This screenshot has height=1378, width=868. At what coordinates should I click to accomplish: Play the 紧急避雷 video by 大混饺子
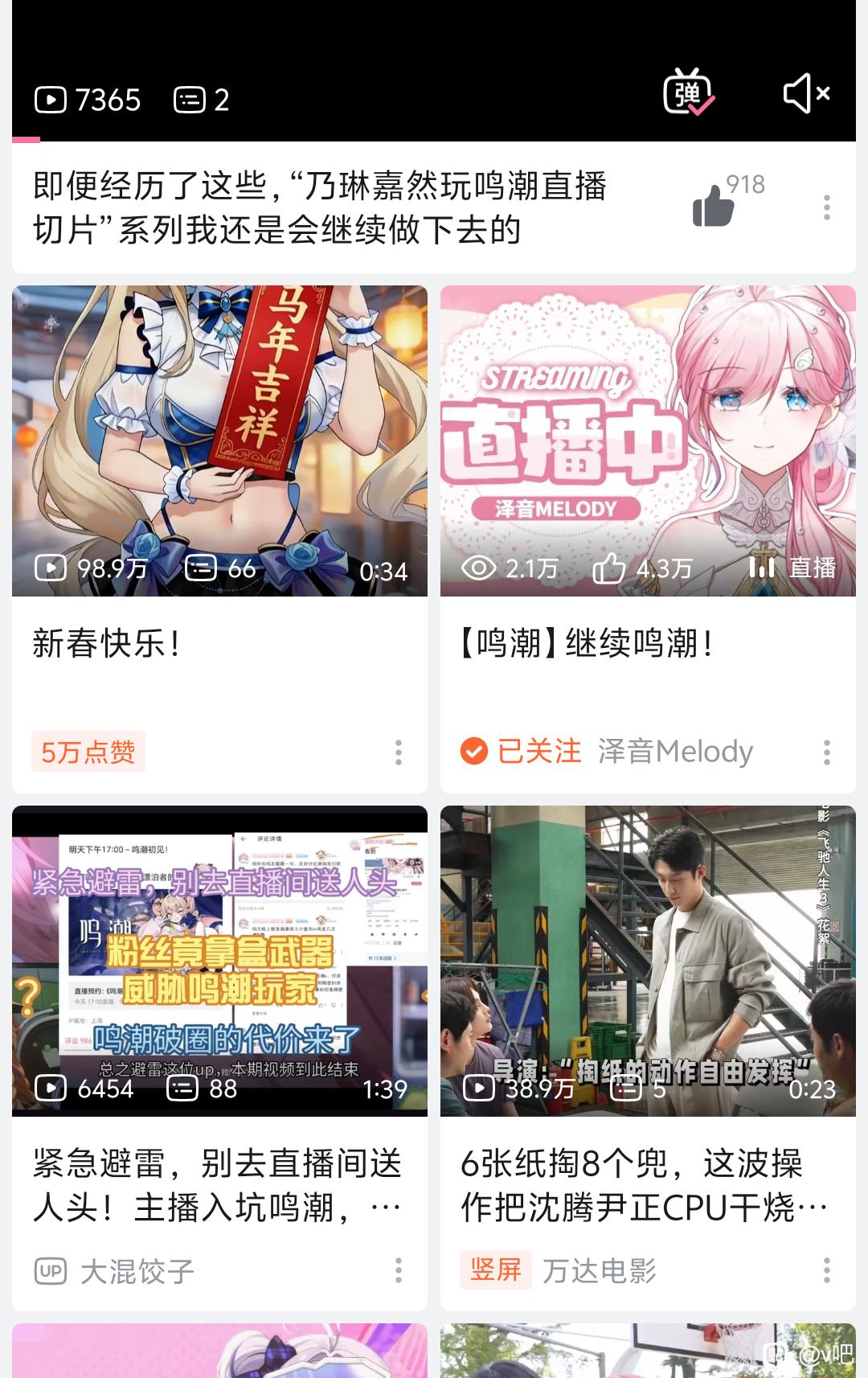219,961
